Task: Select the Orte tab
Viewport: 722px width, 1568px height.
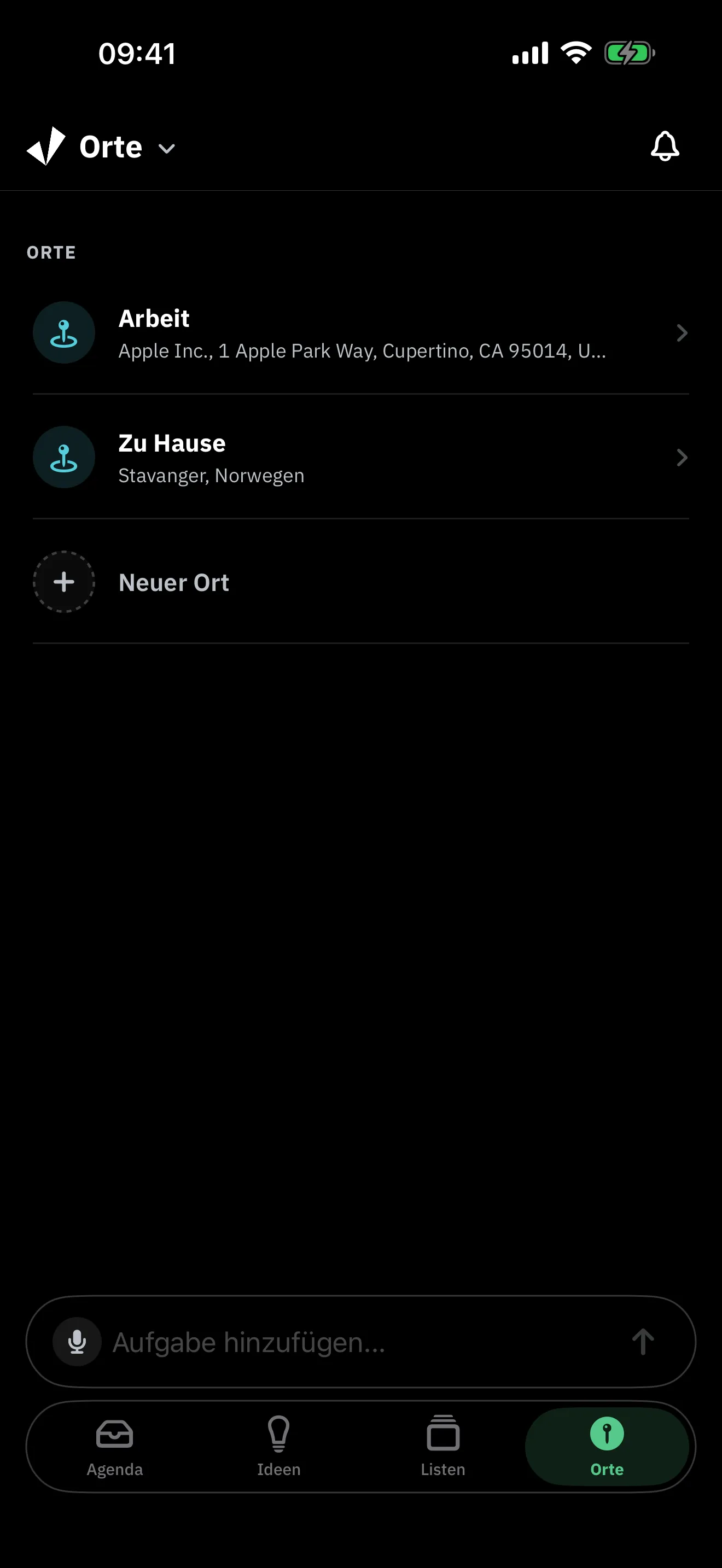Action: point(607,1447)
